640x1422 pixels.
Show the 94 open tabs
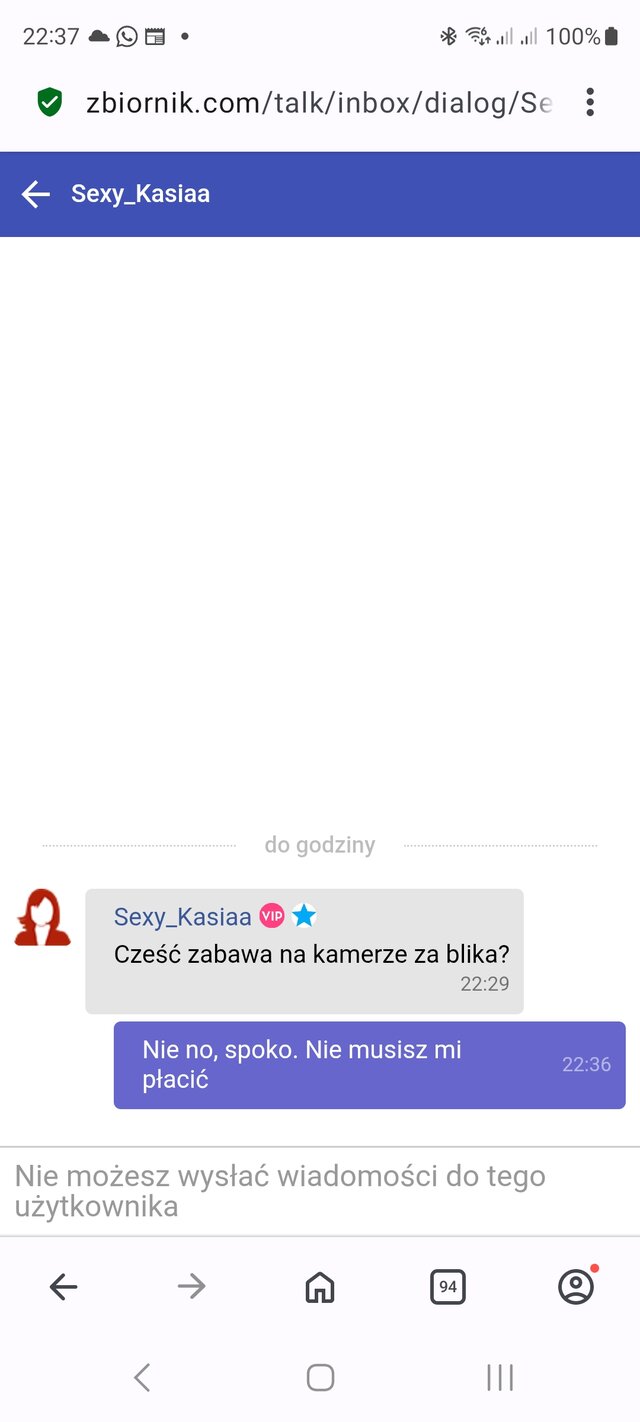click(448, 1287)
